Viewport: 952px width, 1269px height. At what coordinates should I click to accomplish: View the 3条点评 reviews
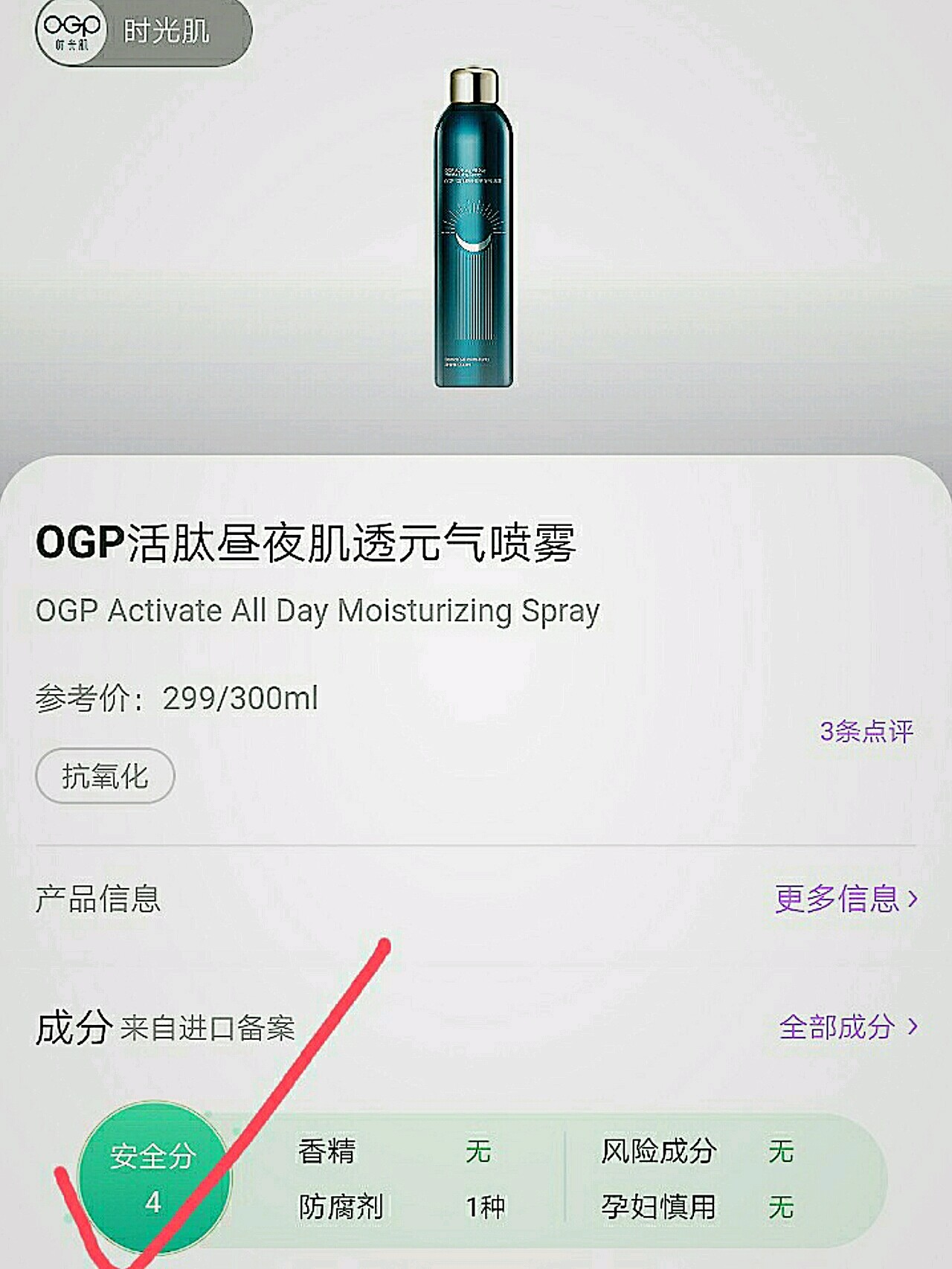[x=866, y=731]
